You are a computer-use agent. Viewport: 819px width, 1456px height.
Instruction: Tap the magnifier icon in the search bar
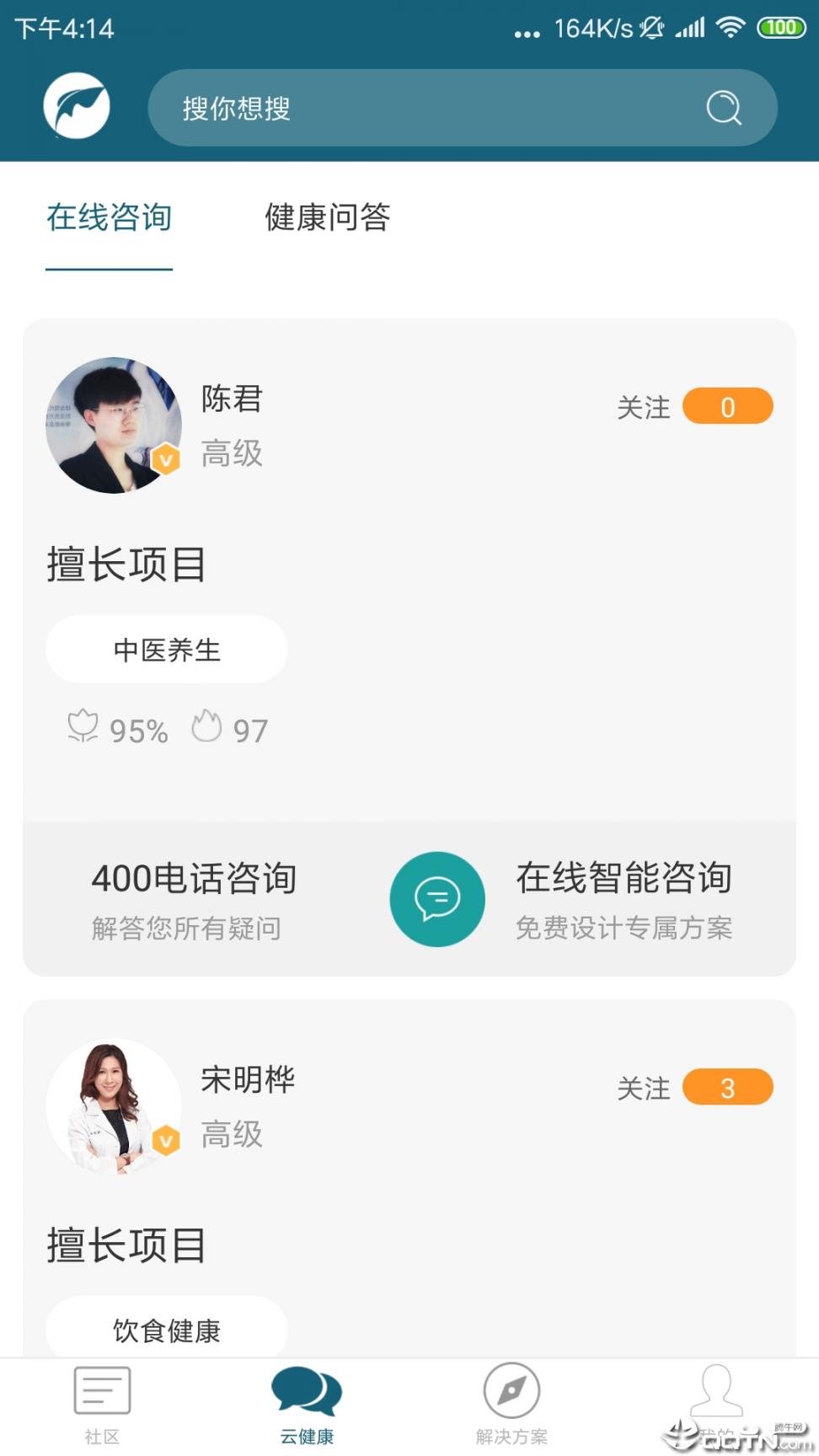point(723,108)
